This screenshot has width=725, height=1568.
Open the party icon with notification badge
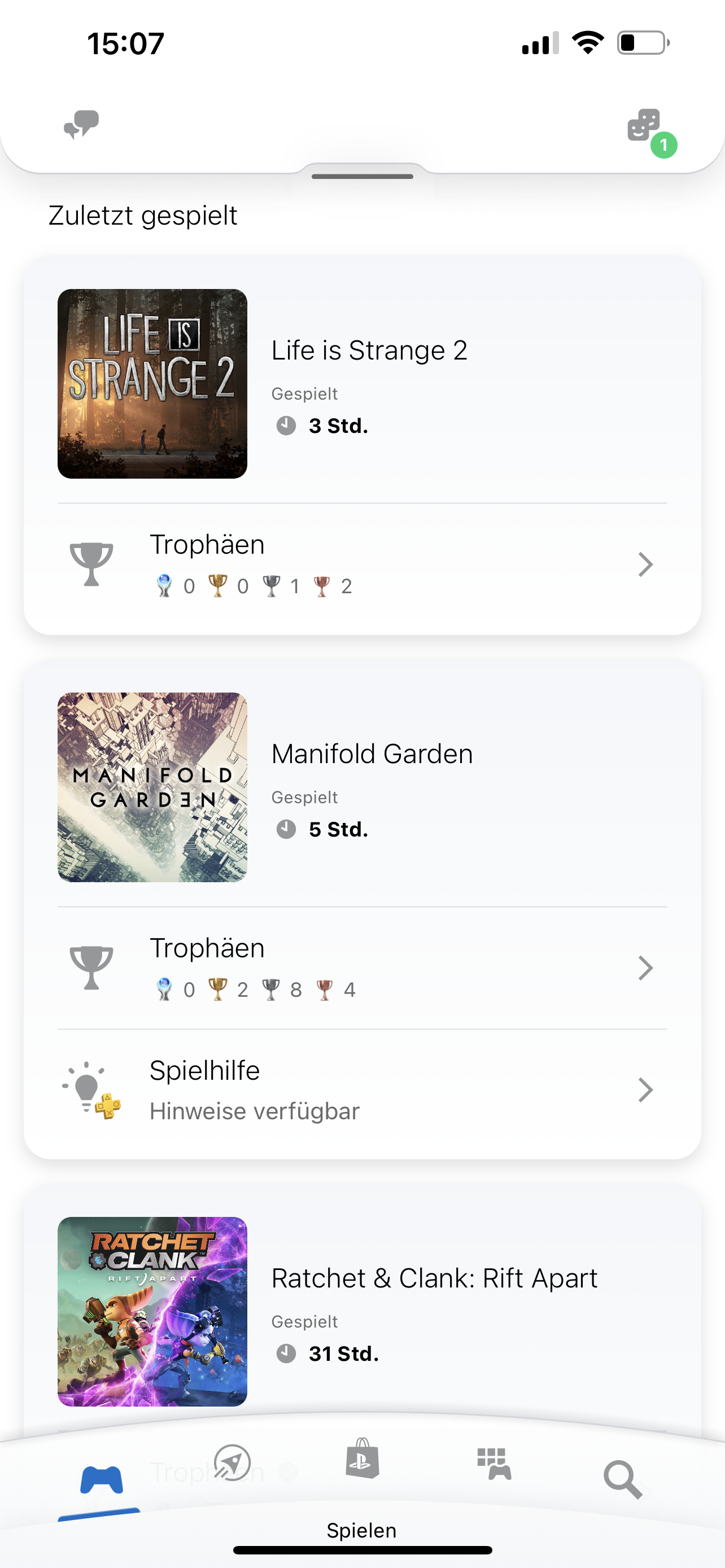[x=645, y=126]
